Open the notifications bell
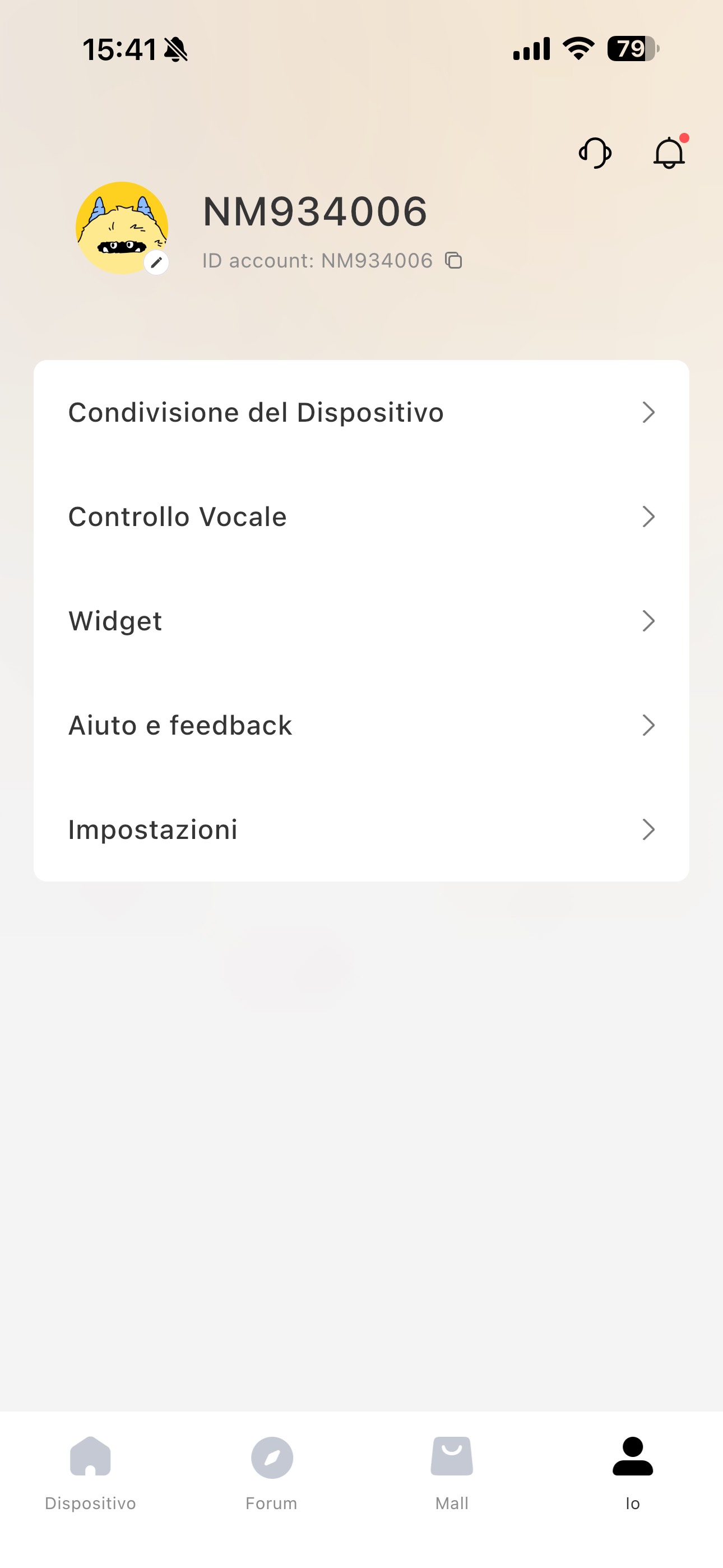This screenshot has height=1568, width=723. pos(669,152)
